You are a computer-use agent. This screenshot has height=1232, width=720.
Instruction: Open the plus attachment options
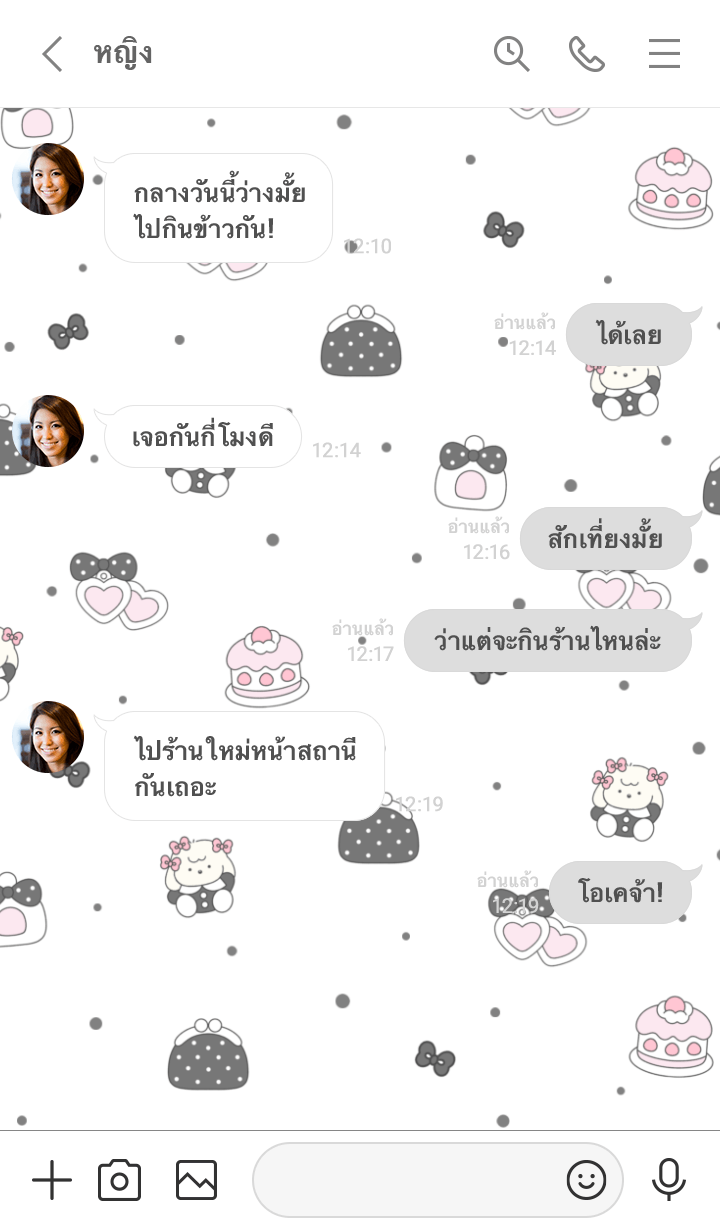52,1181
